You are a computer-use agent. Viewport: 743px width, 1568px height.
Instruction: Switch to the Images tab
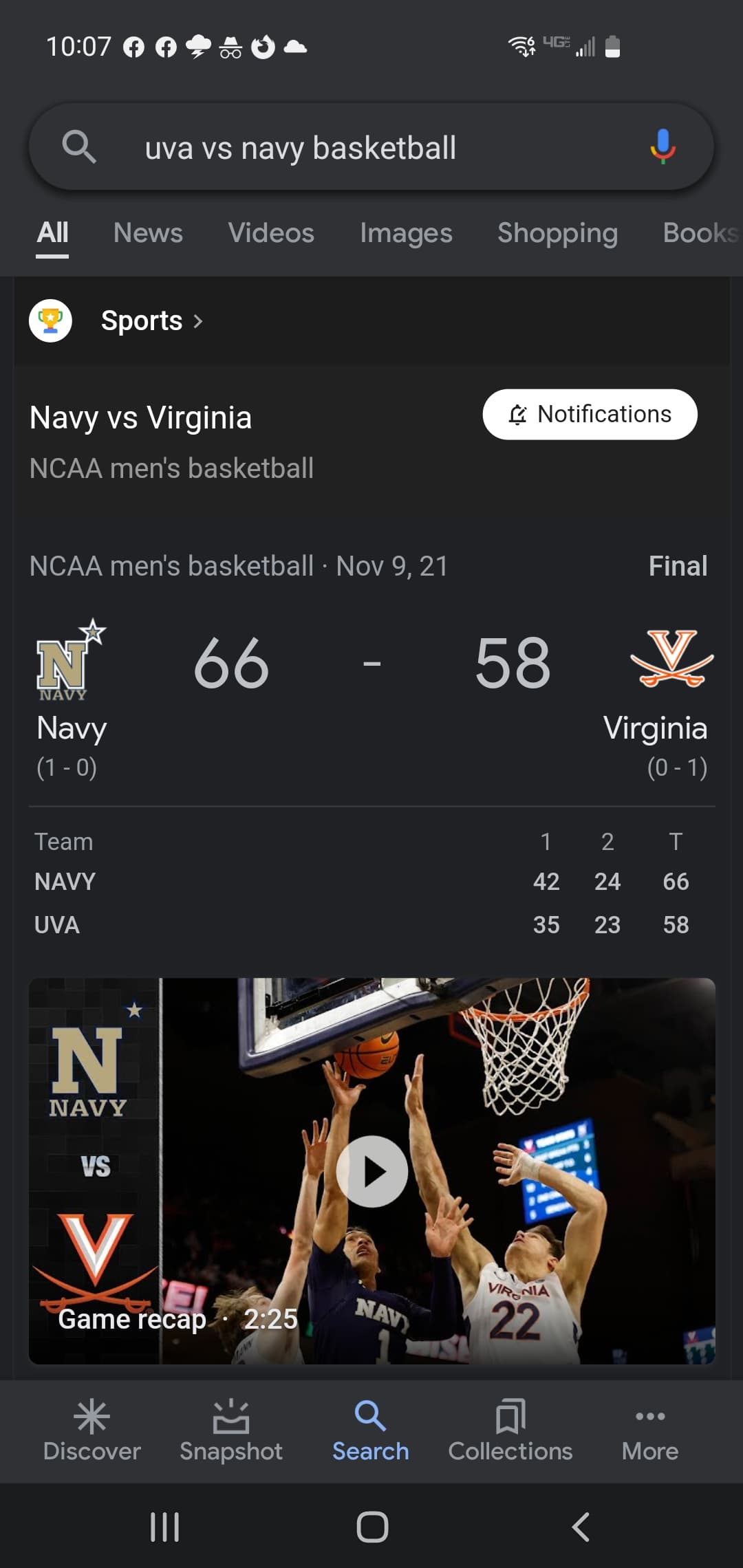pos(406,233)
